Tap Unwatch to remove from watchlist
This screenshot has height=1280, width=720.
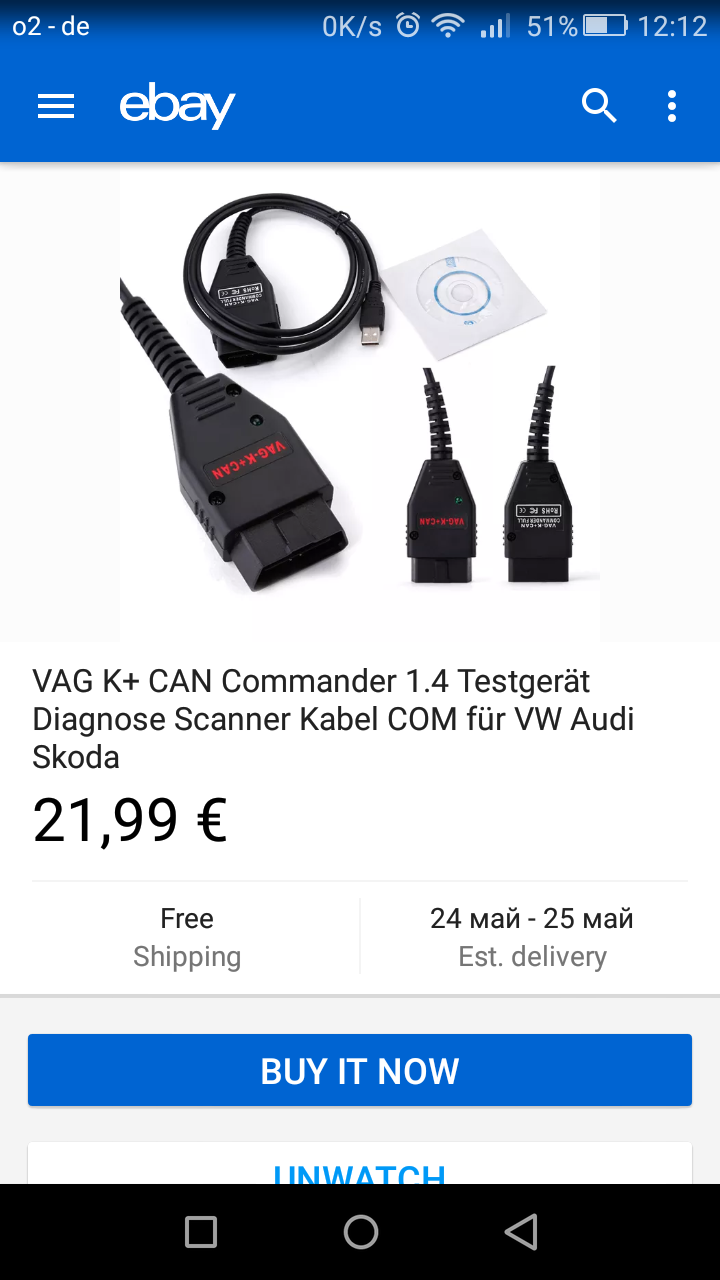360,1170
